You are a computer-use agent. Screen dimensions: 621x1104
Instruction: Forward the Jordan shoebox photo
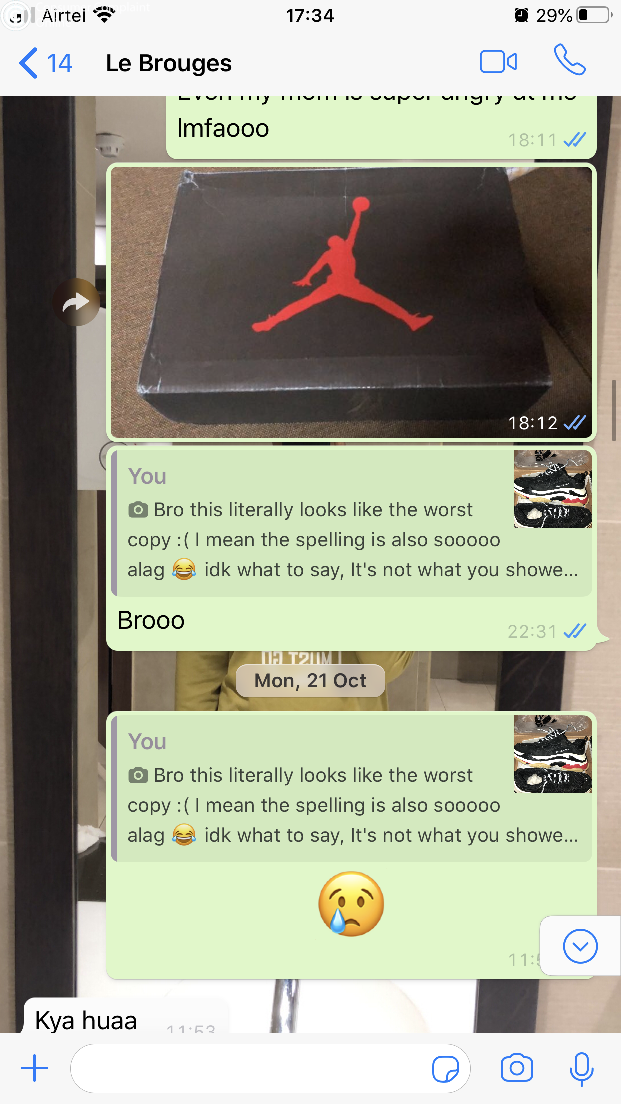point(76,302)
